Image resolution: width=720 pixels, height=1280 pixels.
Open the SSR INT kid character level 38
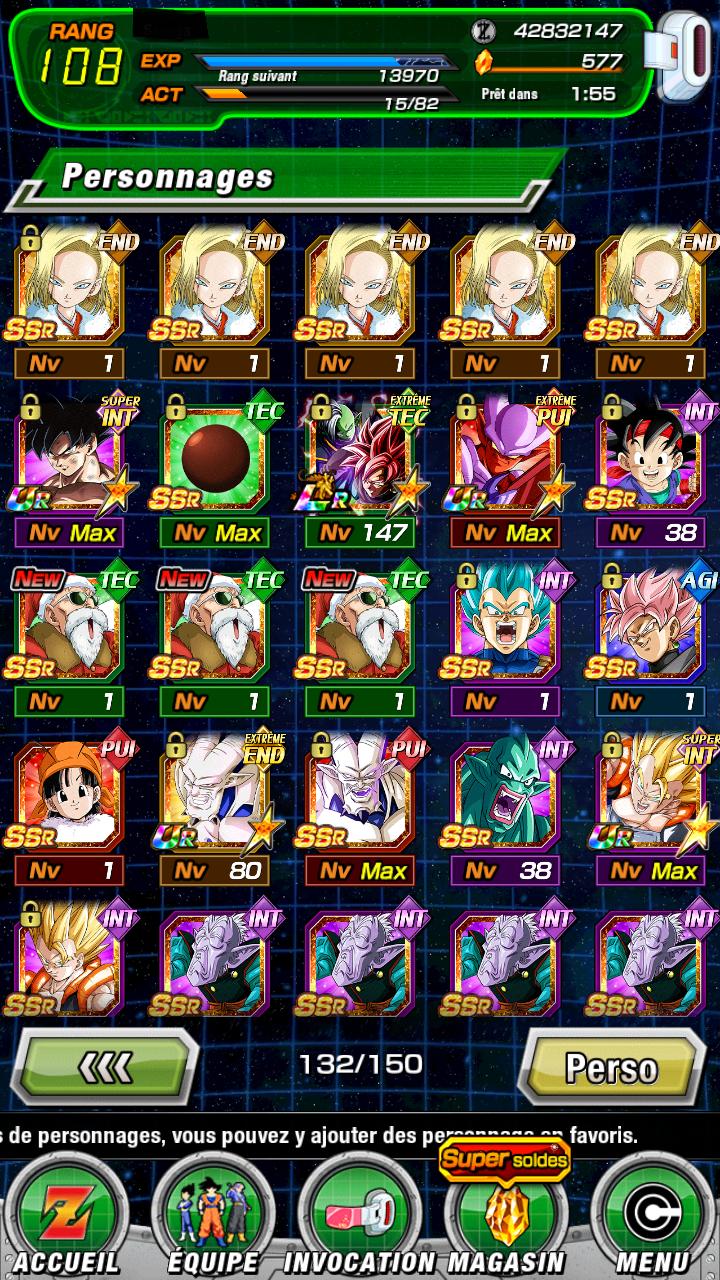[x=652, y=468]
